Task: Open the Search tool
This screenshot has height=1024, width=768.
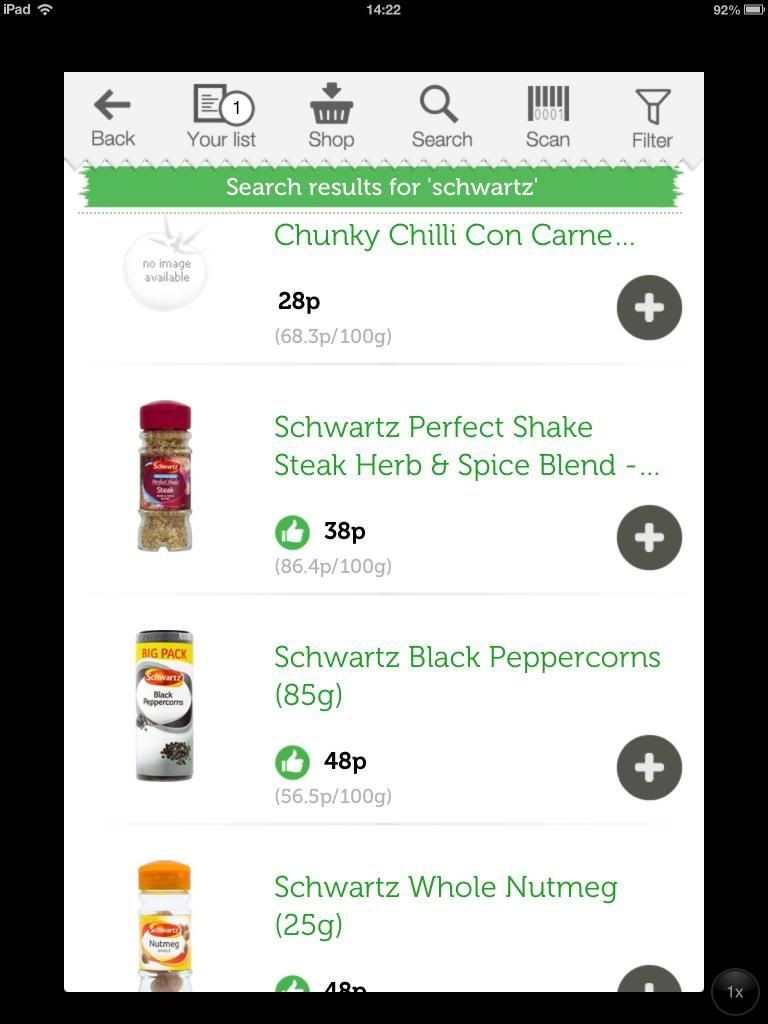Action: 441,118
